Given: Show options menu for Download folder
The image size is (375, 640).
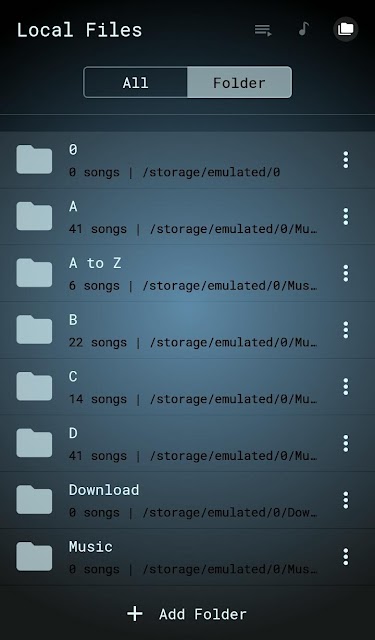Looking at the screenshot, I should pos(346,500).
